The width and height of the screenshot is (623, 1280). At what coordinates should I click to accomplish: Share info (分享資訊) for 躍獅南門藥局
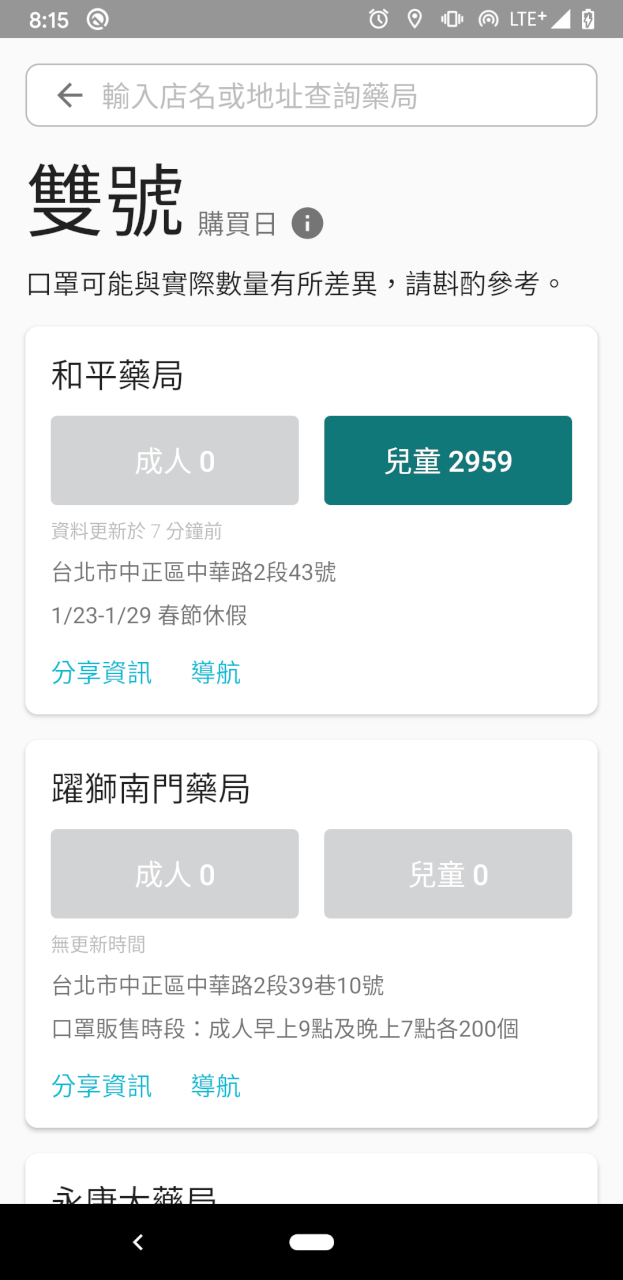[x=102, y=1086]
